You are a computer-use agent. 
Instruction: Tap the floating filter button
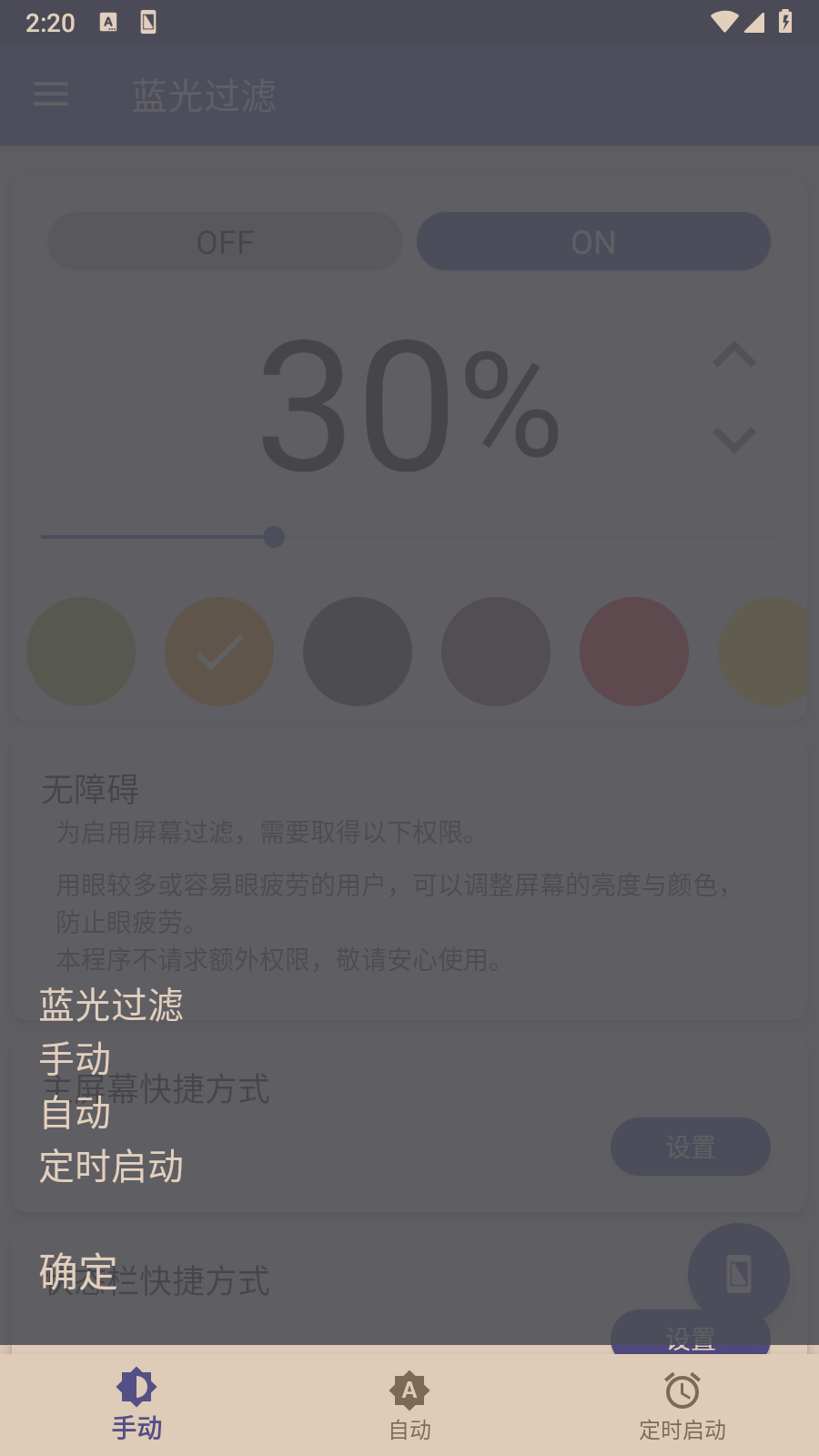(x=738, y=1273)
